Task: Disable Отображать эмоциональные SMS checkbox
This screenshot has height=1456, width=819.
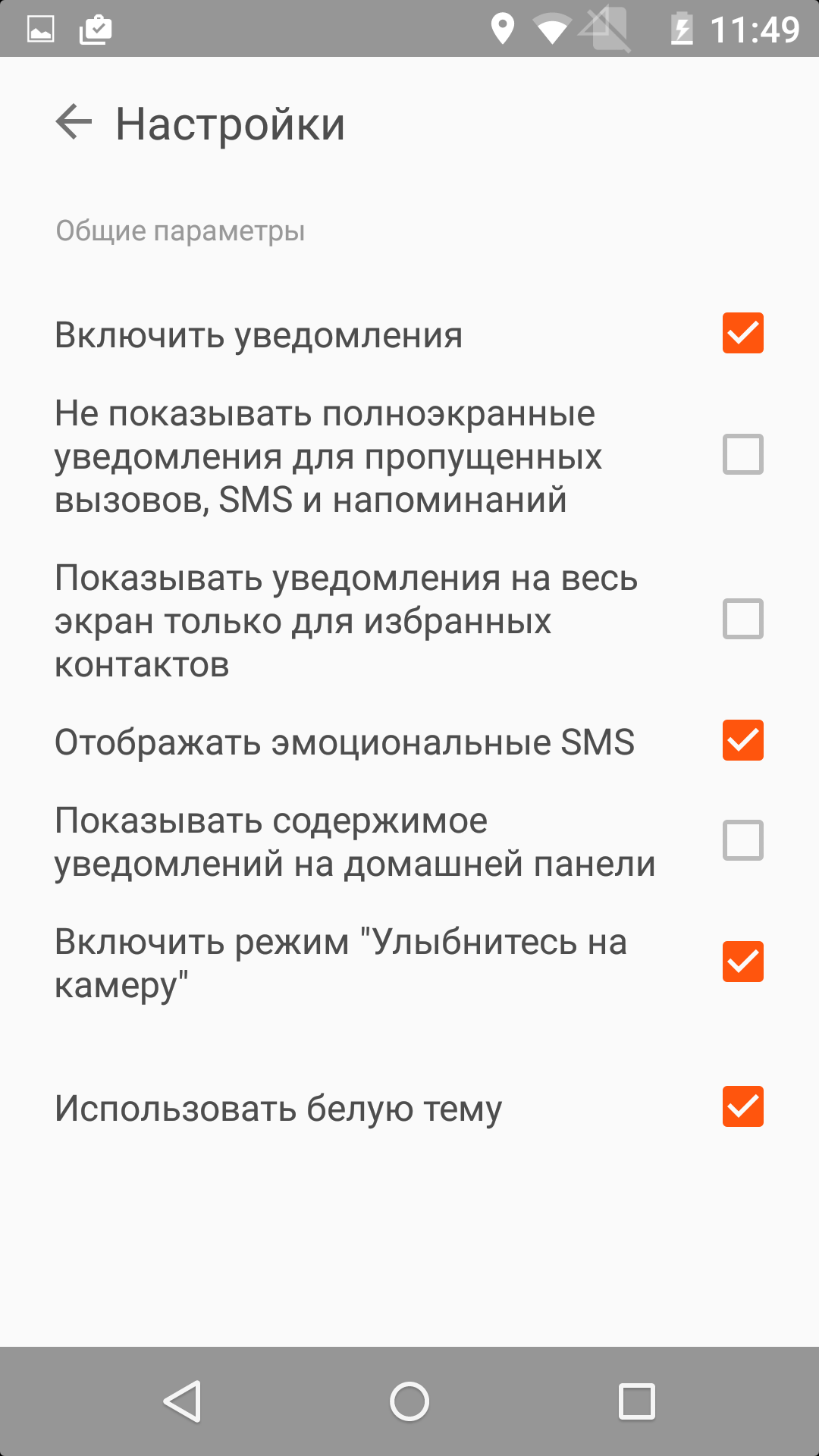Action: [742, 740]
